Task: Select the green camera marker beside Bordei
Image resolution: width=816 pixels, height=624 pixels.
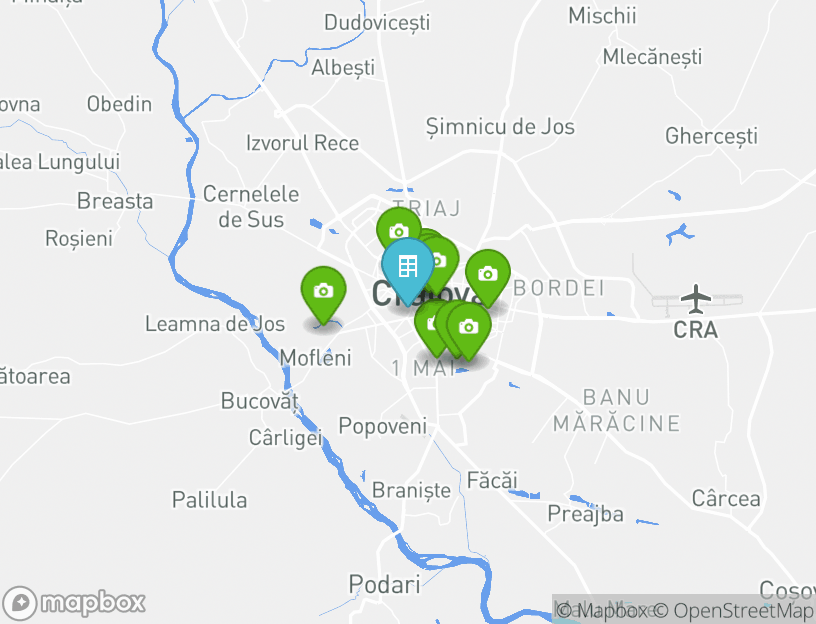Action: [487, 274]
